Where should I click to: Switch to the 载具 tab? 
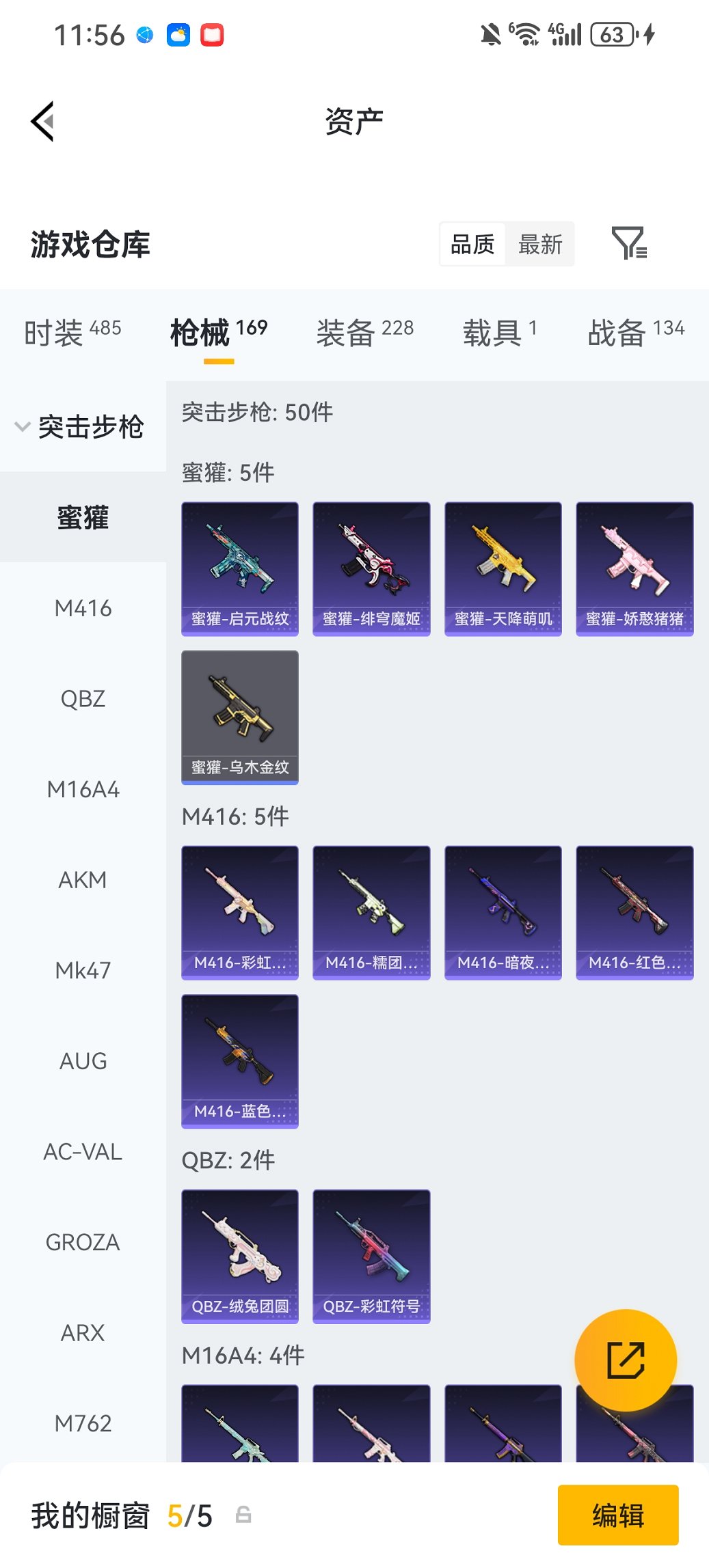[499, 332]
